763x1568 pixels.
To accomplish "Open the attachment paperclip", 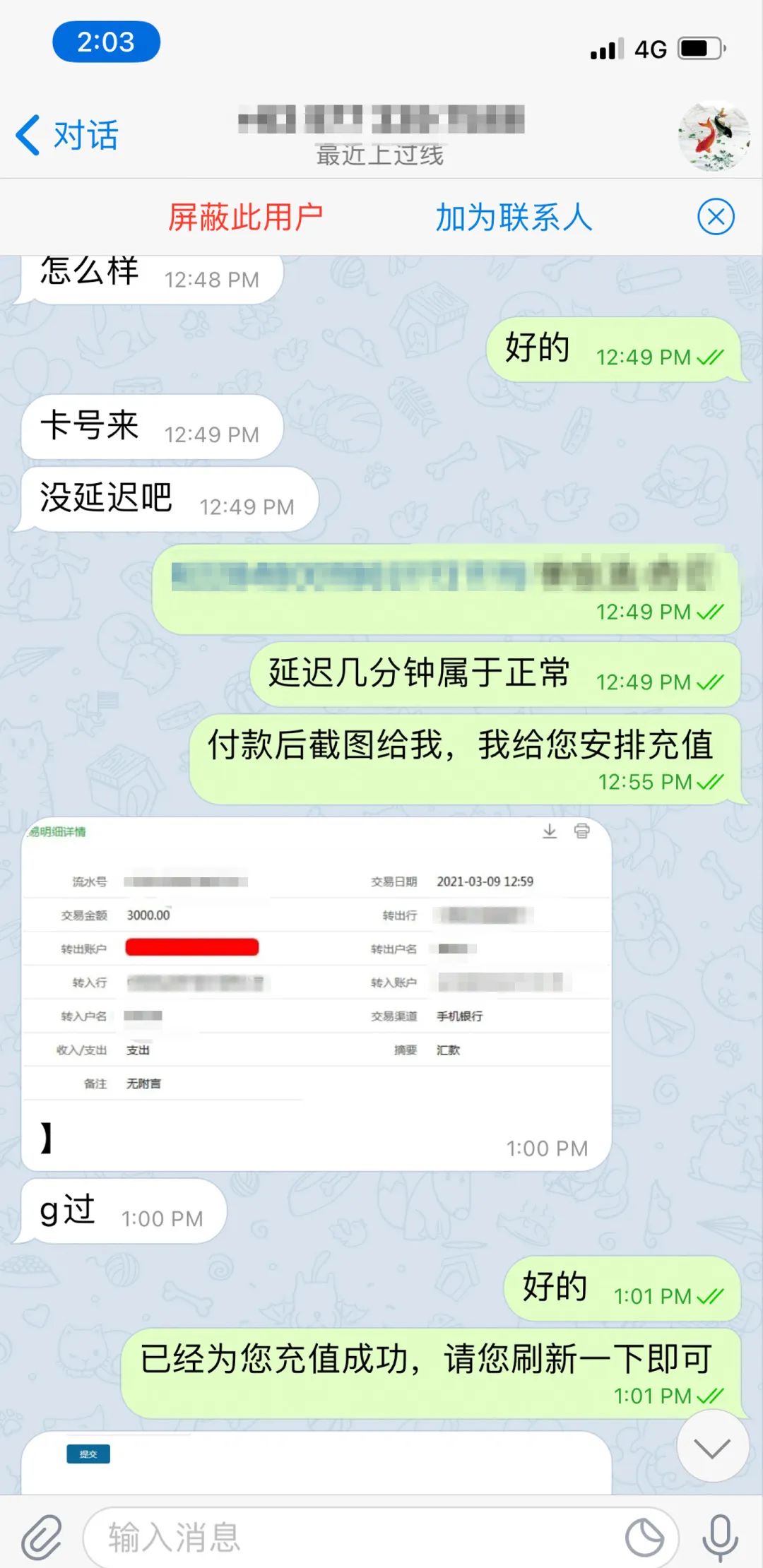I will (41, 1536).
